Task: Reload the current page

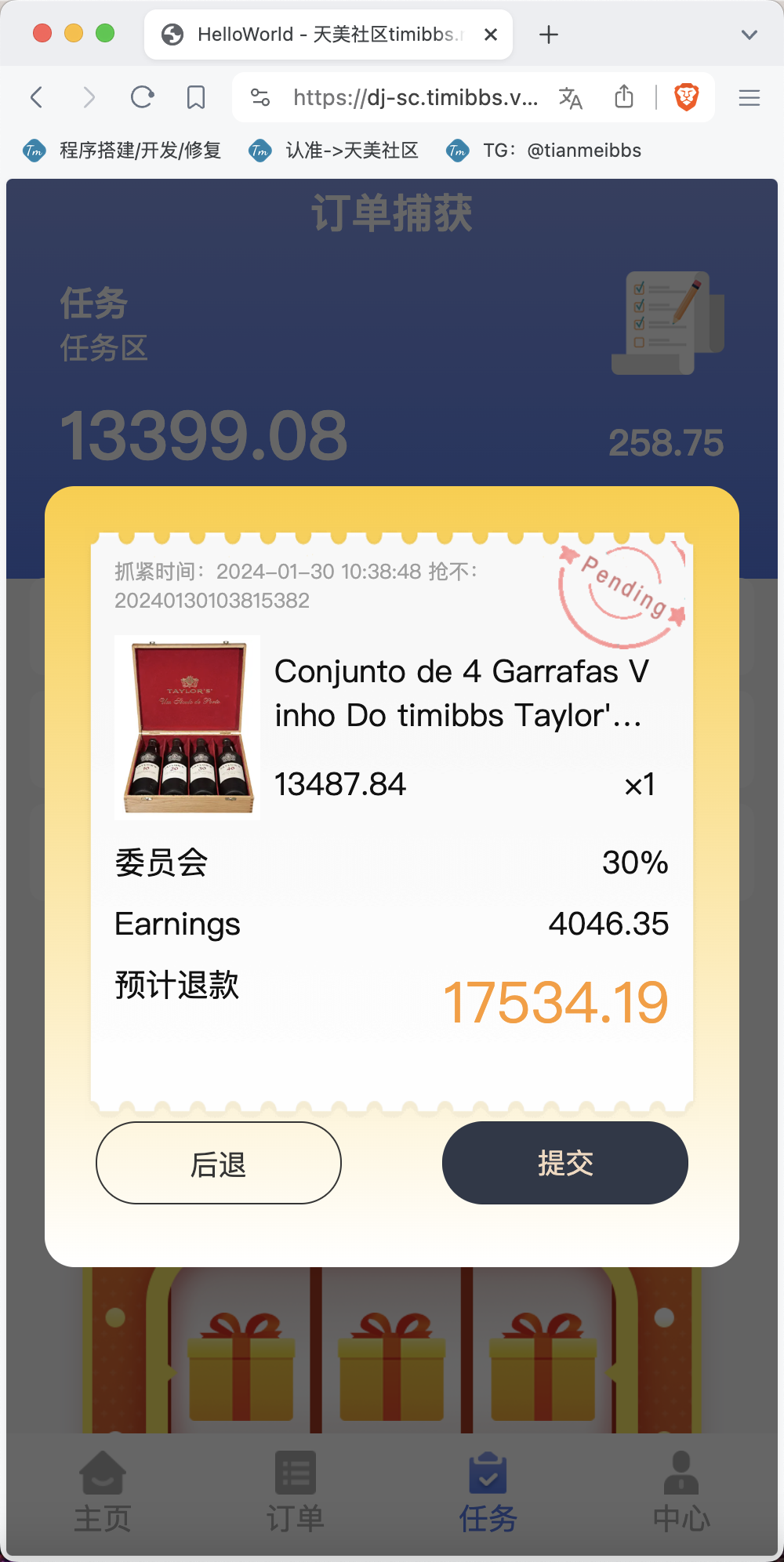Action: click(x=142, y=97)
